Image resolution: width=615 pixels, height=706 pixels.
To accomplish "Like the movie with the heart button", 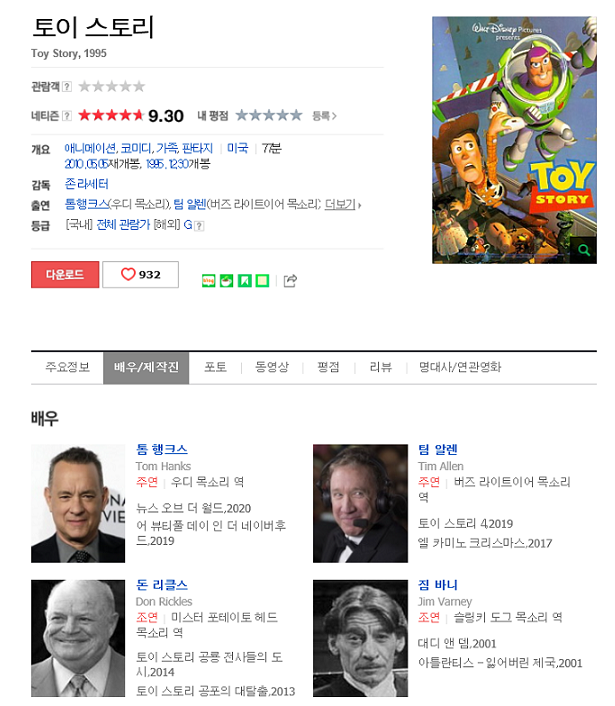I will (140, 275).
